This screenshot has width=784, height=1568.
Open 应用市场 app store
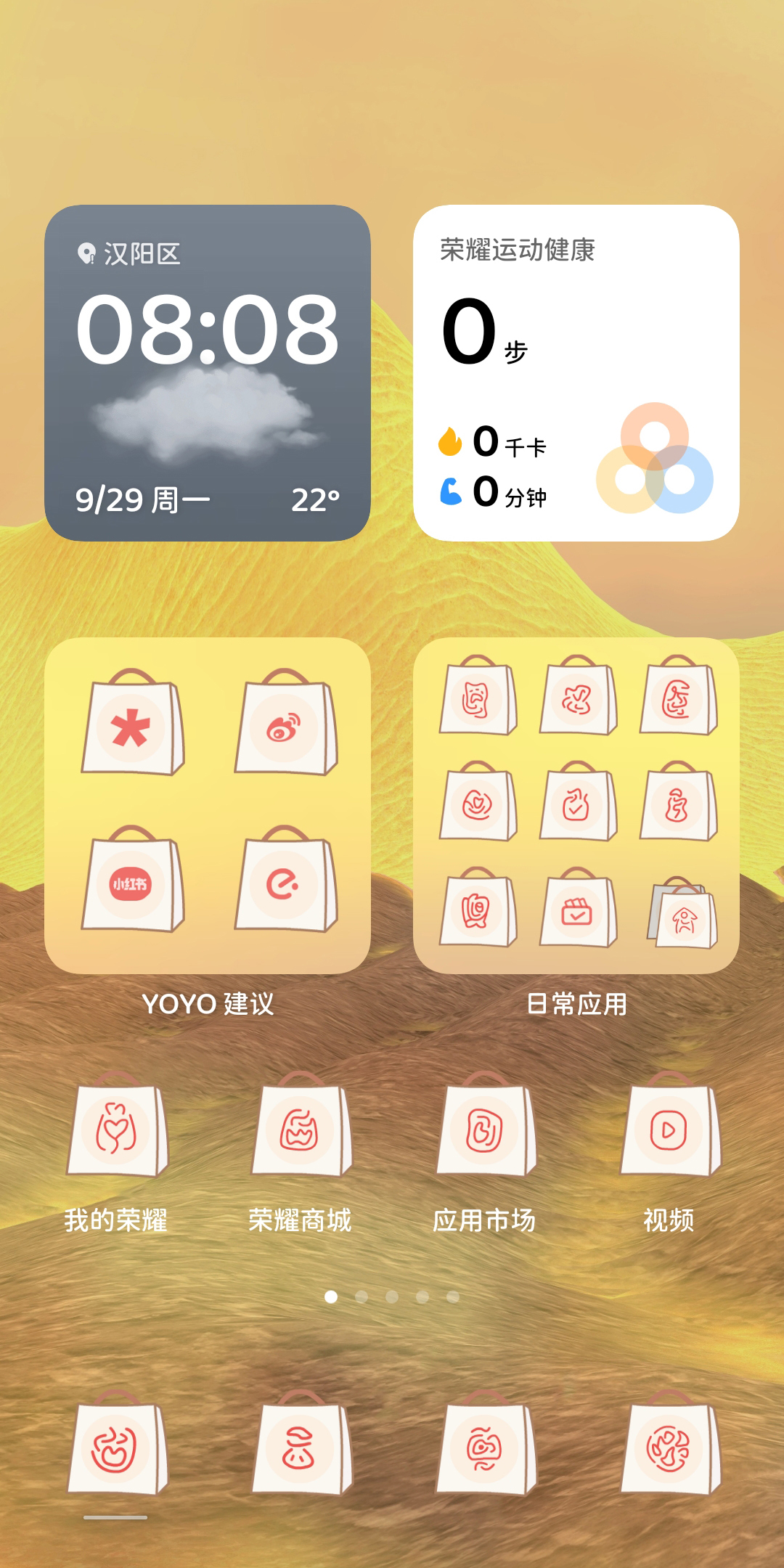[x=484, y=1130]
